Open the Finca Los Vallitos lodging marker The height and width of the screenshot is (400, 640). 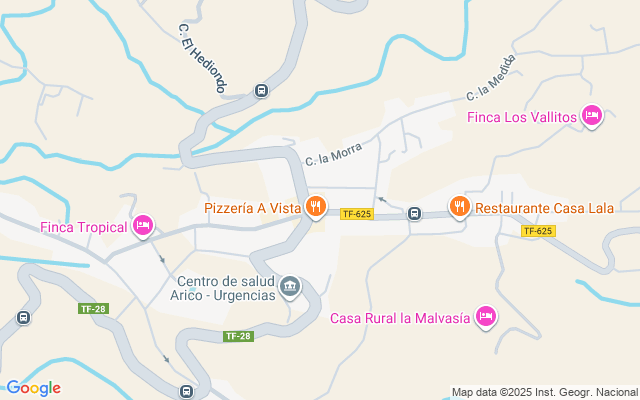(x=592, y=117)
